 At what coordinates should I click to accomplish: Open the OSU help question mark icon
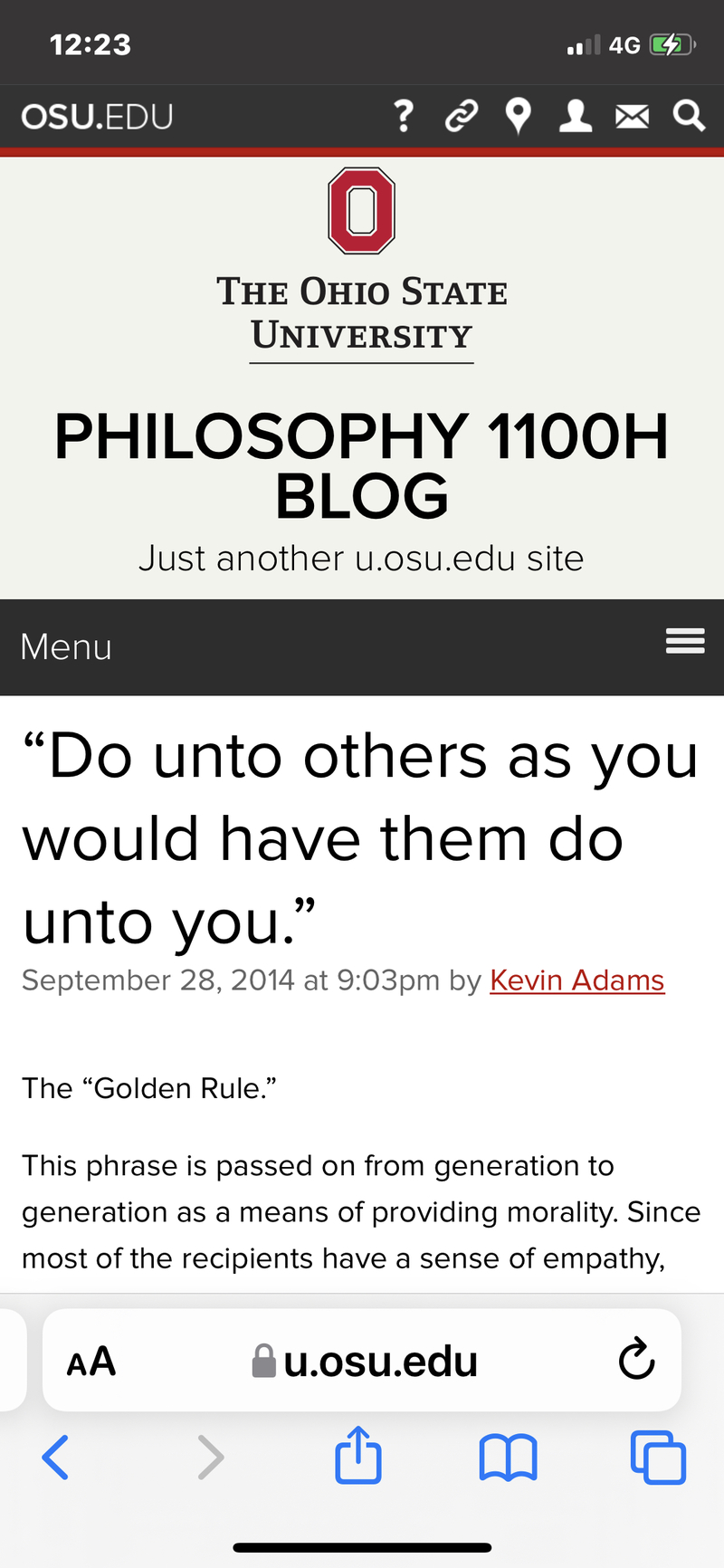coord(404,117)
